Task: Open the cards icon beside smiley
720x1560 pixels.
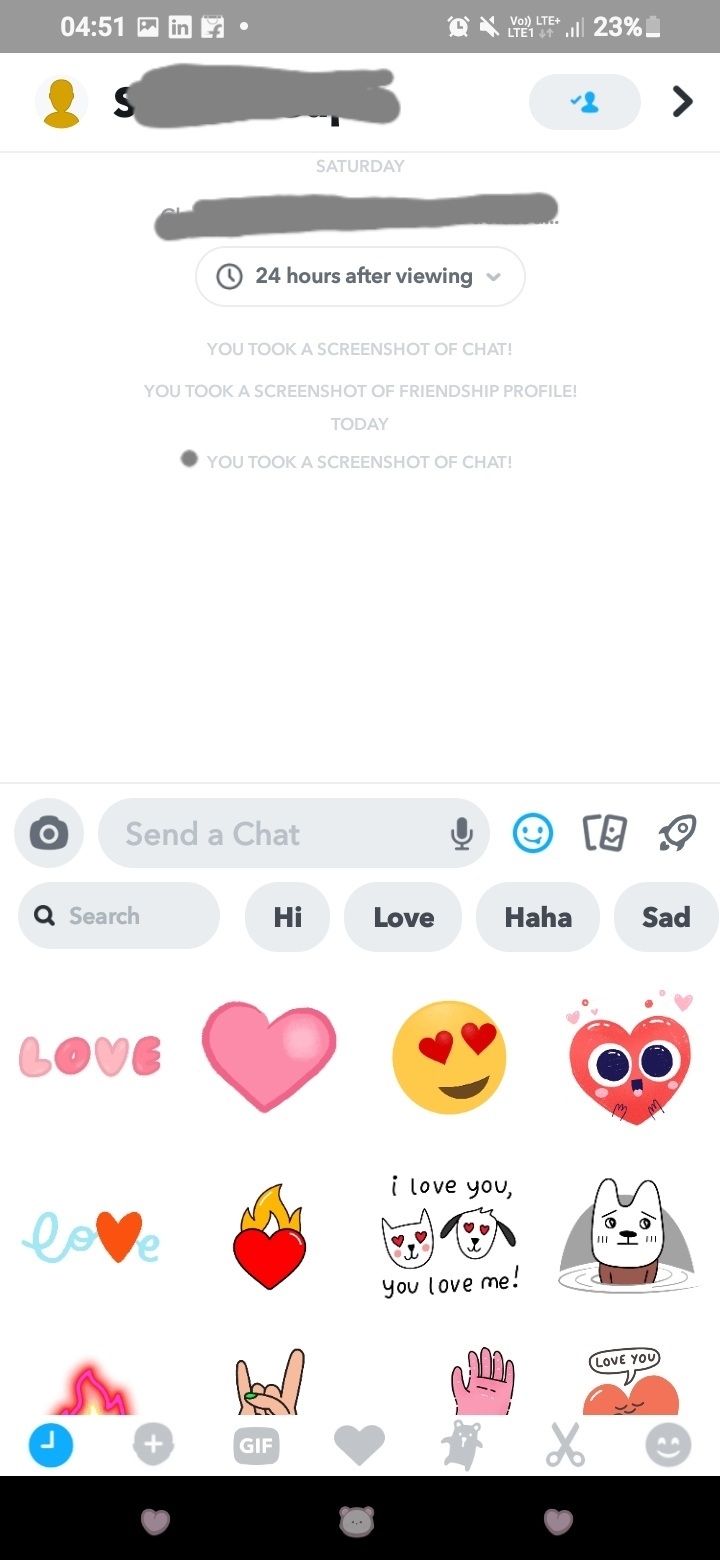Action: pos(605,832)
